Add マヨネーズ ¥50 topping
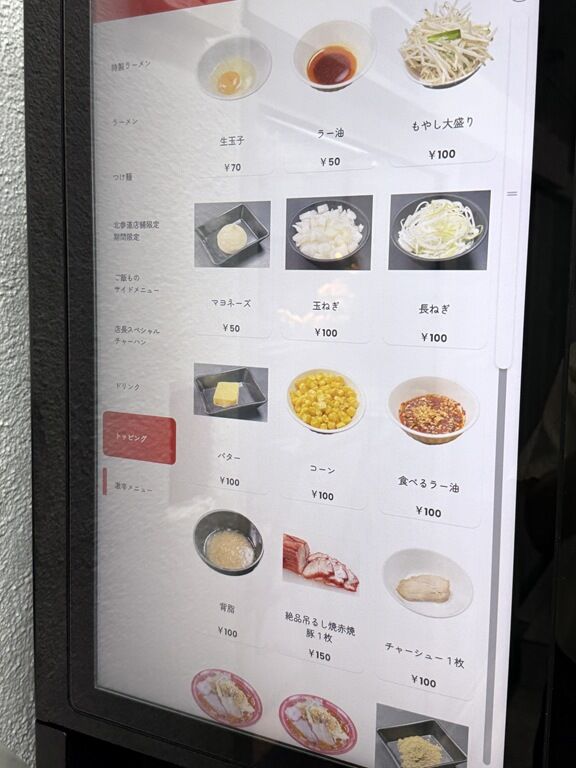Image resolution: width=576 pixels, height=768 pixels. pyautogui.click(x=232, y=268)
